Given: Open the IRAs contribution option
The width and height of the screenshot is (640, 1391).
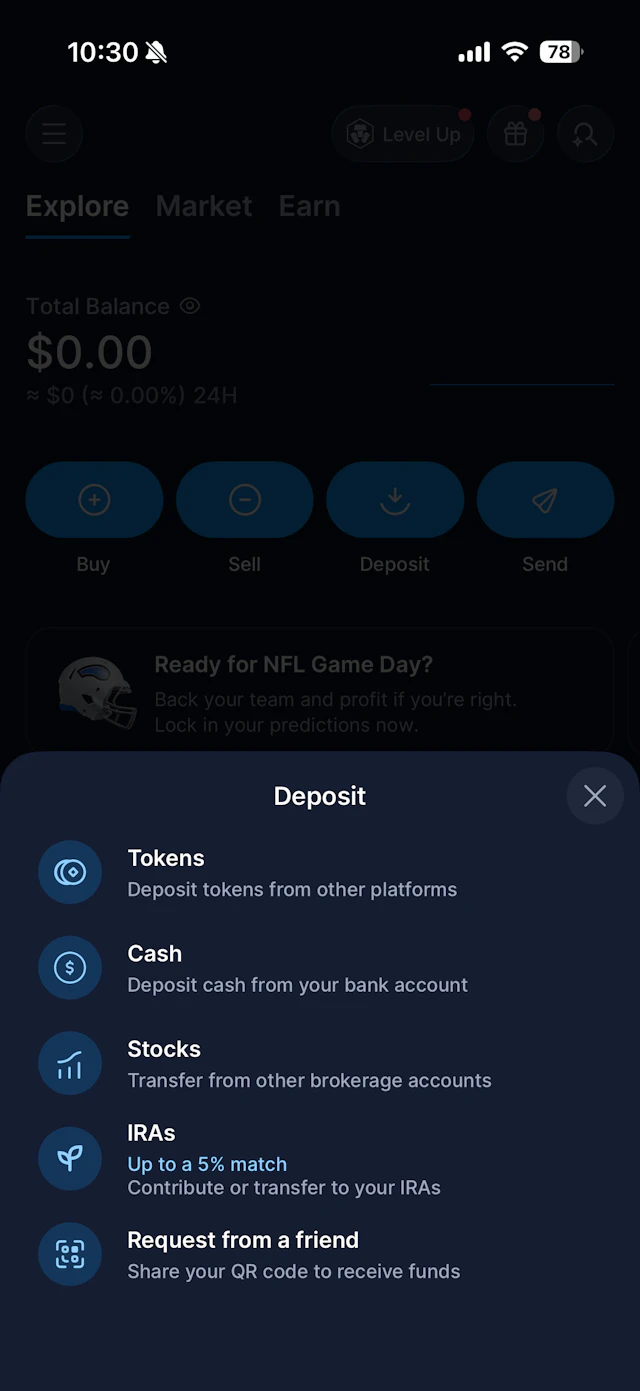Looking at the screenshot, I should [x=320, y=1159].
